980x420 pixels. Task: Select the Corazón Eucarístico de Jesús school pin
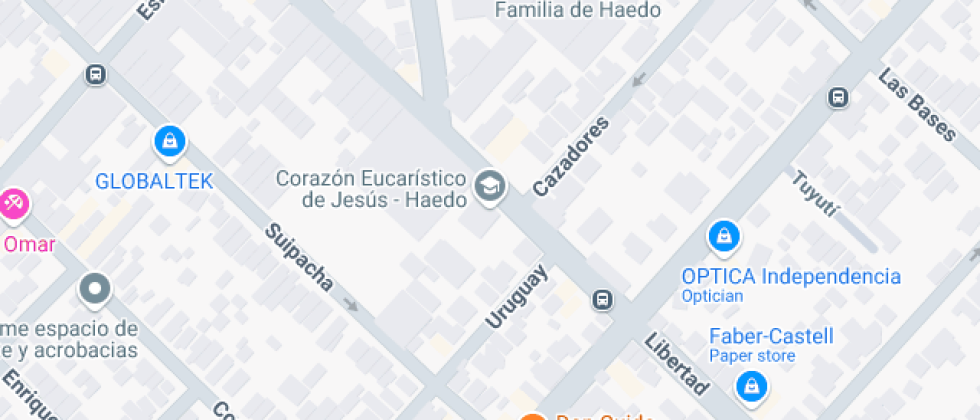pyautogui.click(x=490, y=185)
